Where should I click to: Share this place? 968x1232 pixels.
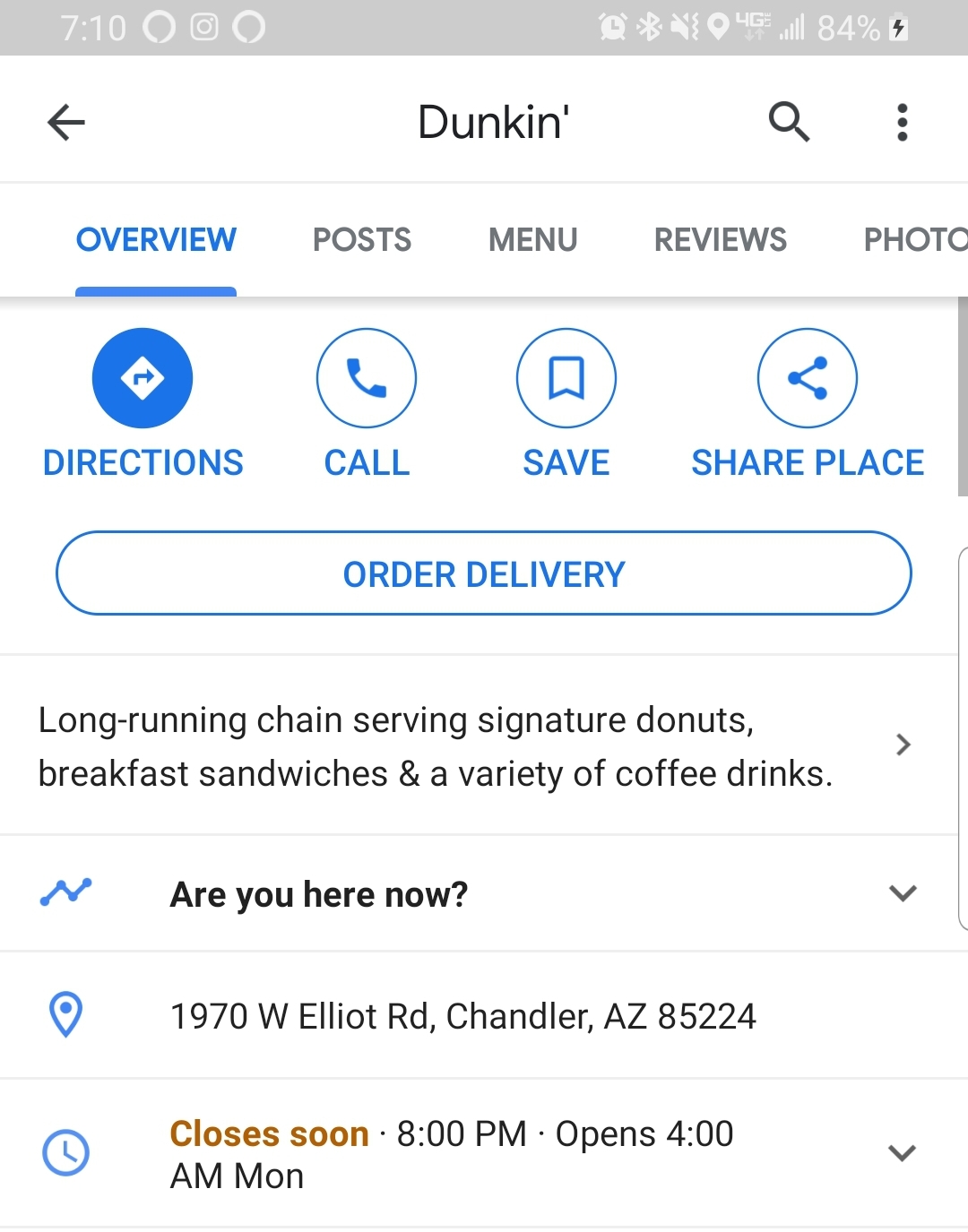[807, 379]
